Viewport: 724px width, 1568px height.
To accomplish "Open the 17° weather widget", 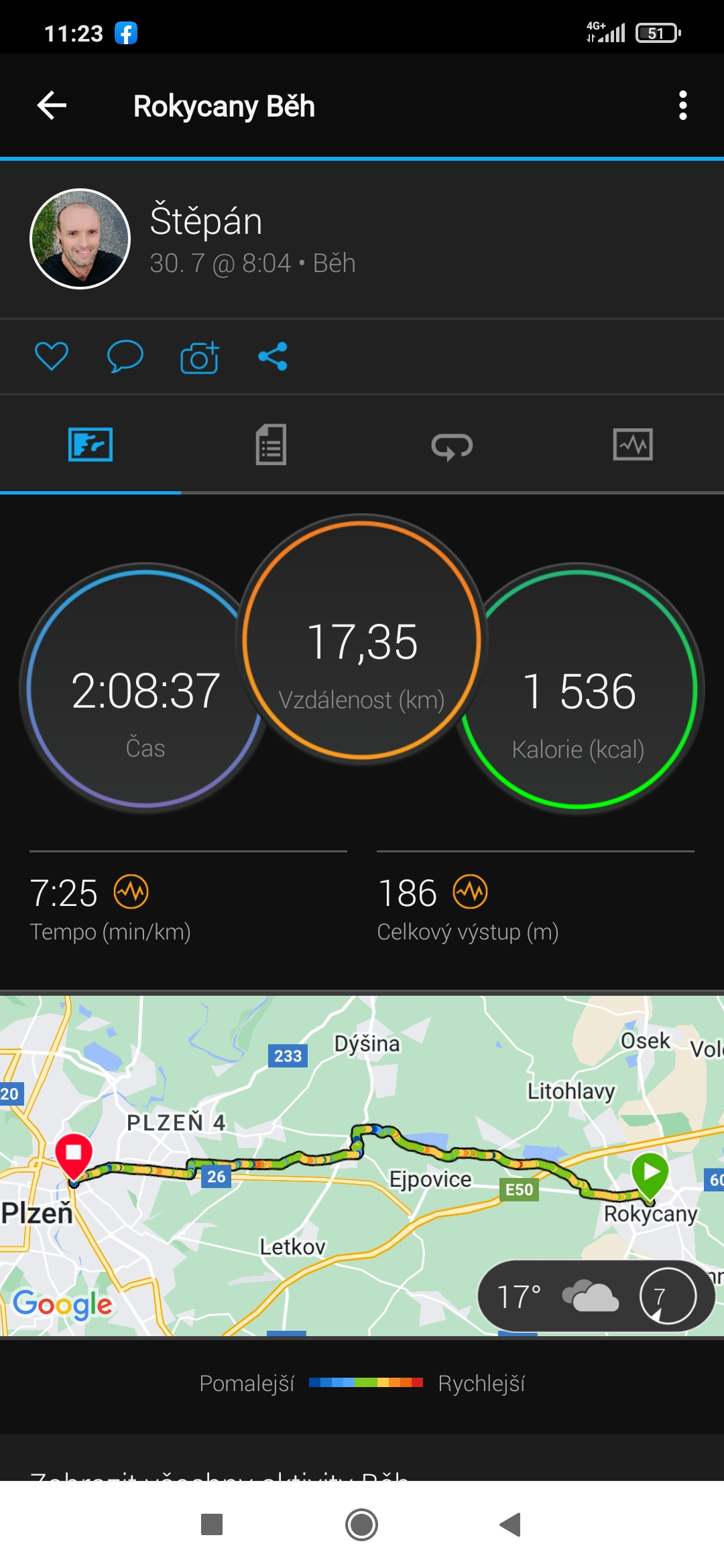I will (596, 1297).
